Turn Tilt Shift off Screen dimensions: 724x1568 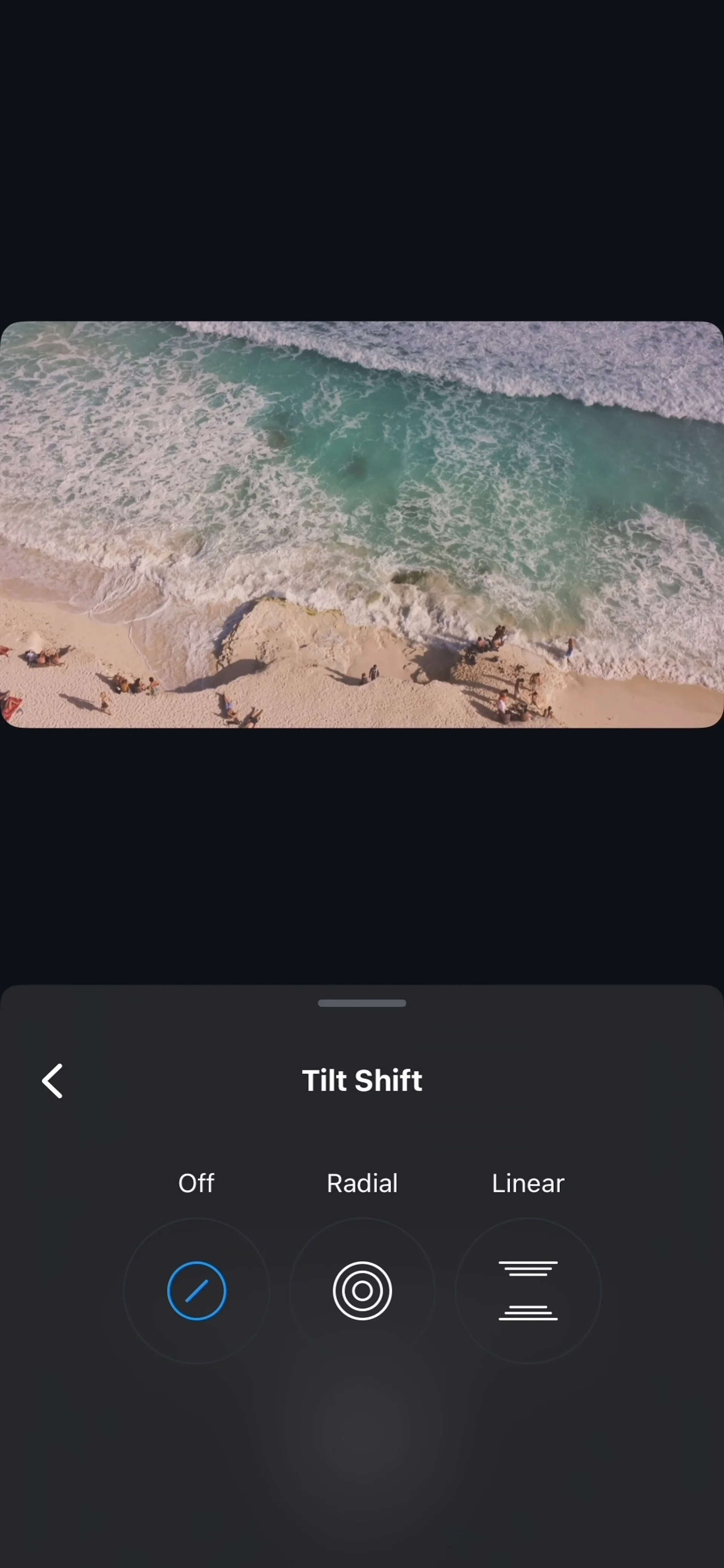point(197,1291)
